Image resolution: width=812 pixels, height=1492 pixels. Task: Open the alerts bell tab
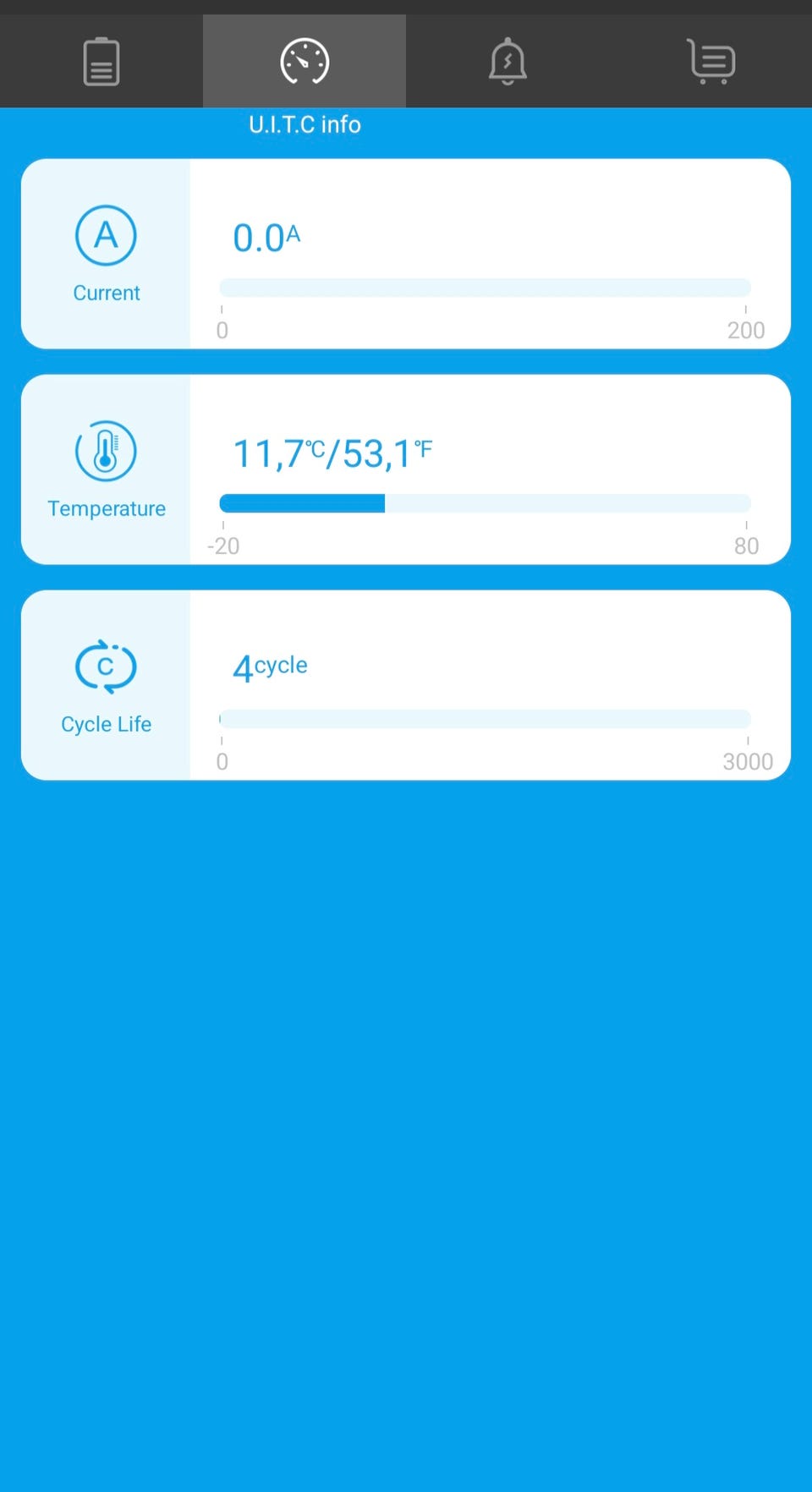point(507,62)
